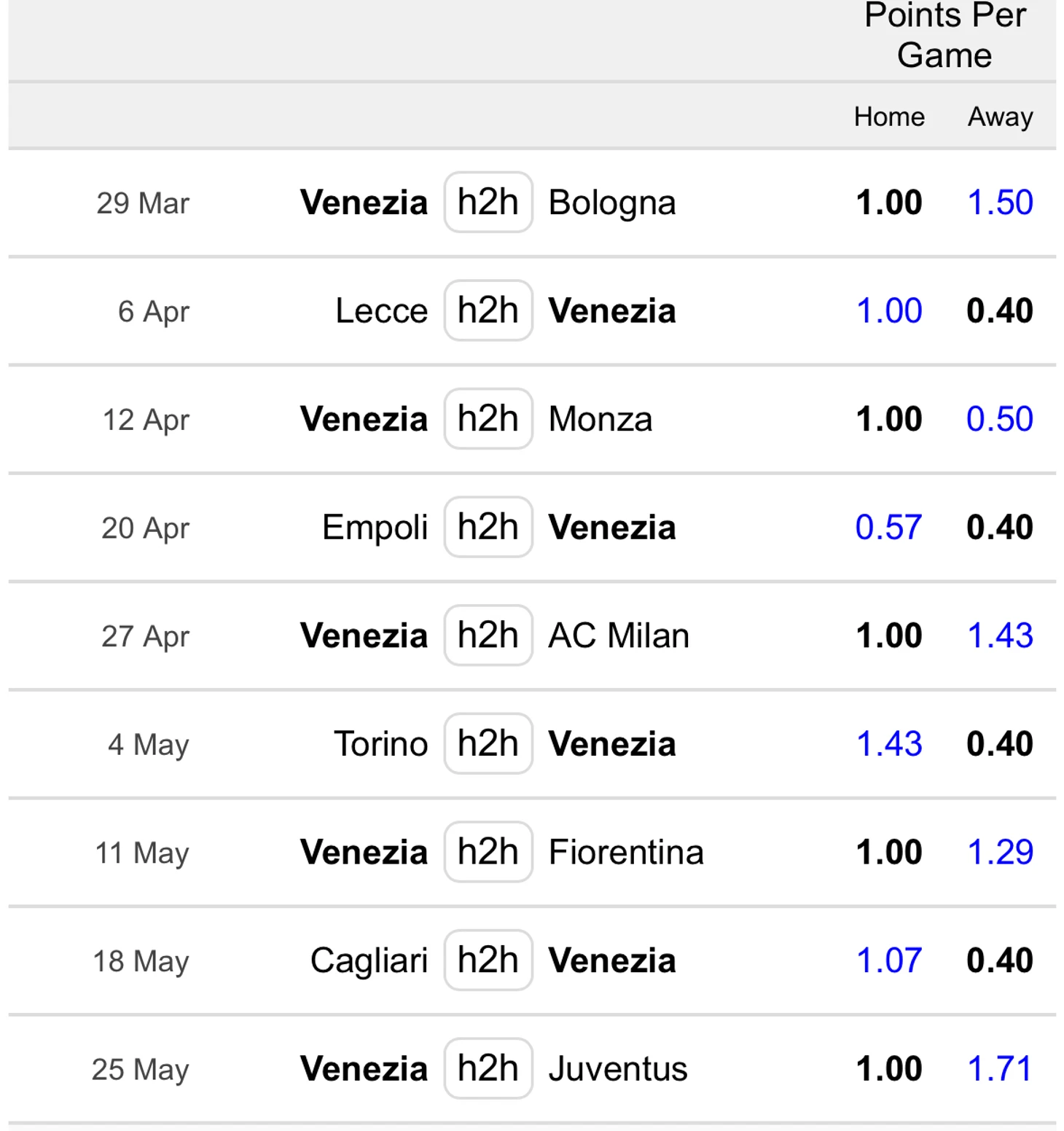Viewport: 1064px width, 1131px height.
Task: View h2h for Cagliari vs Venezia
Action: pos(488,960)
